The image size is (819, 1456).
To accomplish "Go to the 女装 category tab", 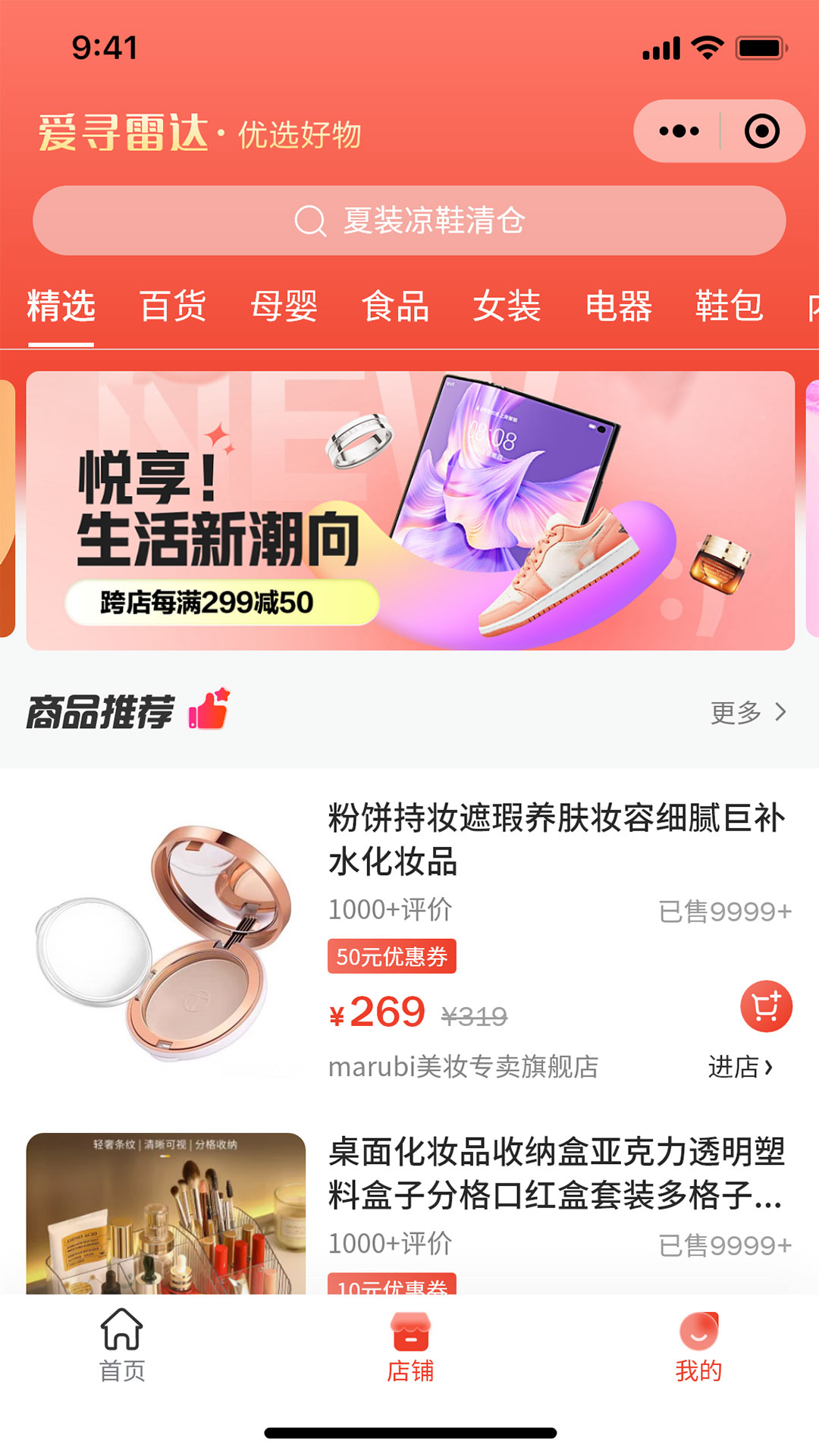I will click(x=507, y=306).
